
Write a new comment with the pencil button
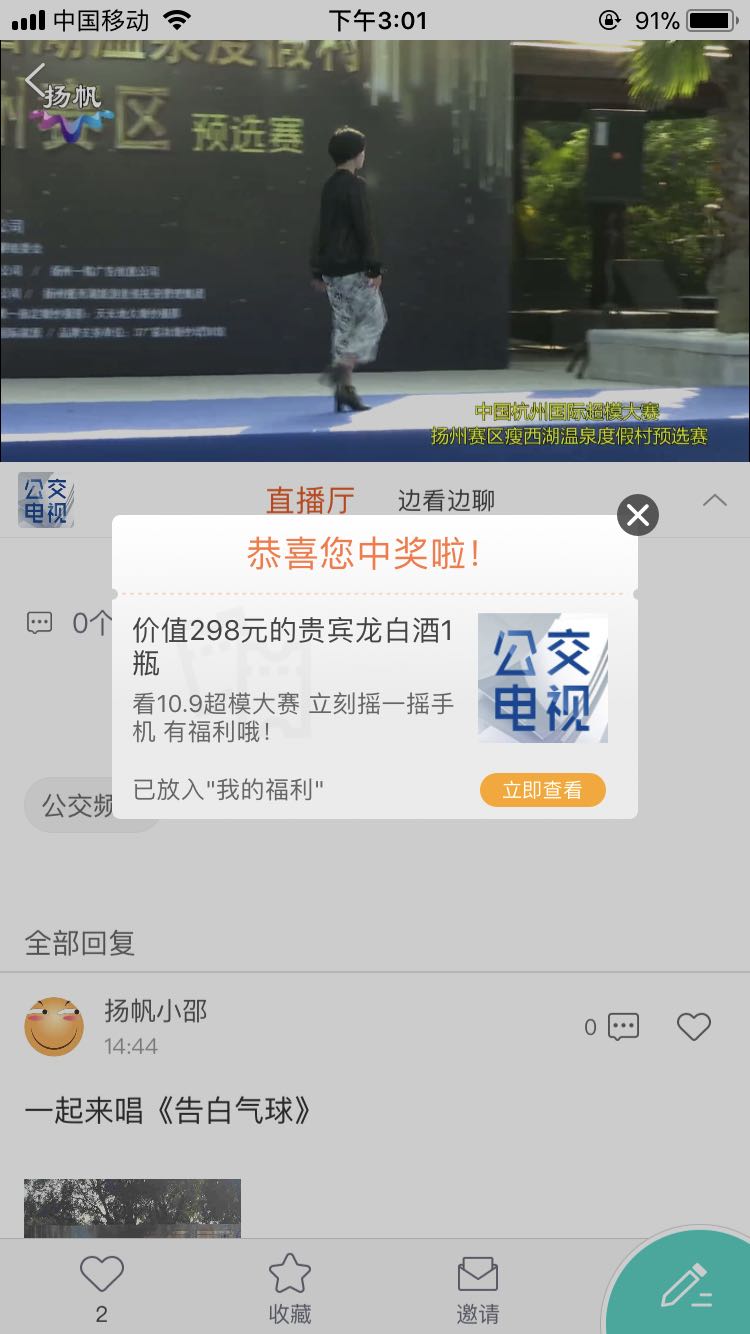point(688,1287)
